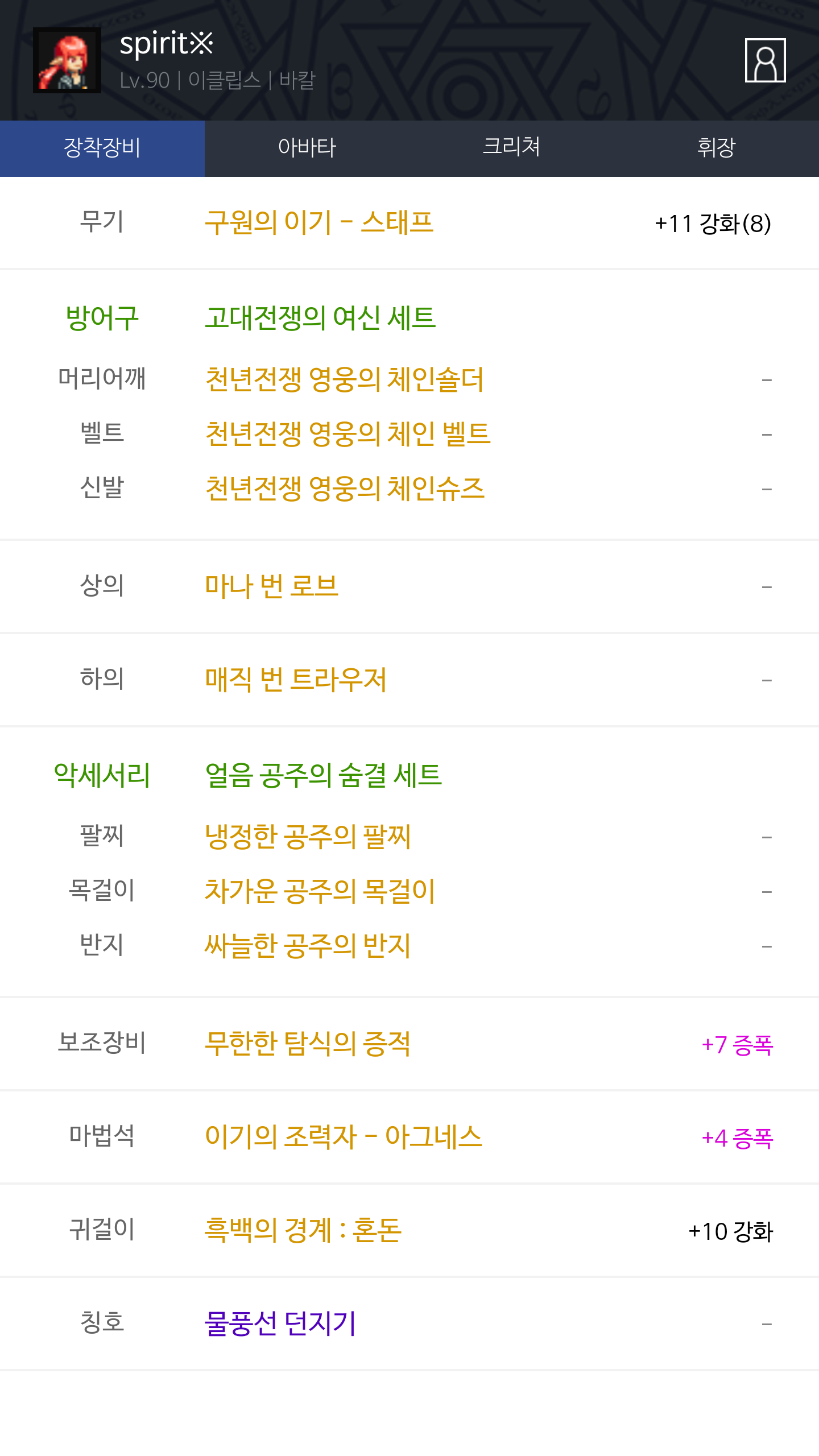Screen dimensions: 819x1456
Task: Open 무한한 탐식의 증적 details
Action: point(308,1044)
